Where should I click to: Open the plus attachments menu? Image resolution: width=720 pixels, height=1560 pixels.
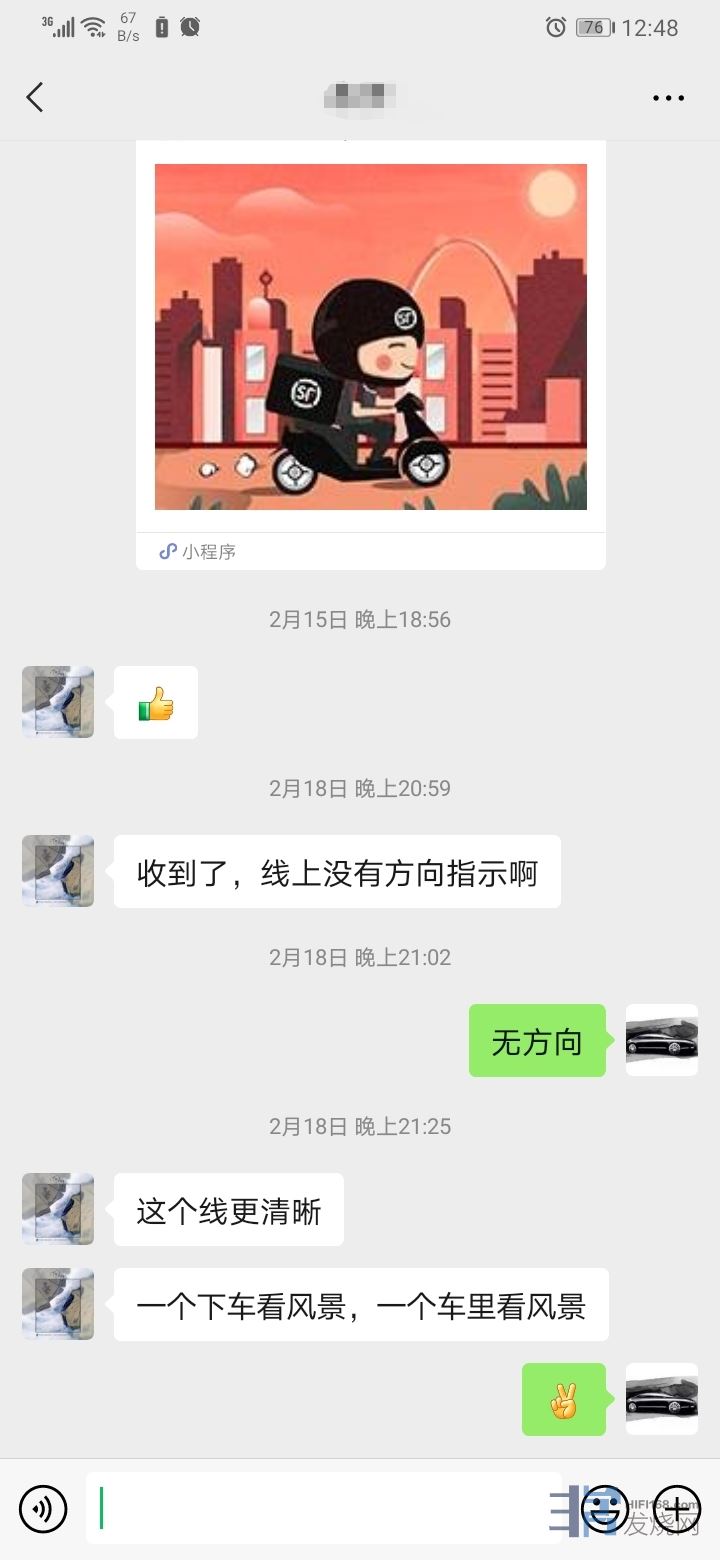(x=677, y=1508)
